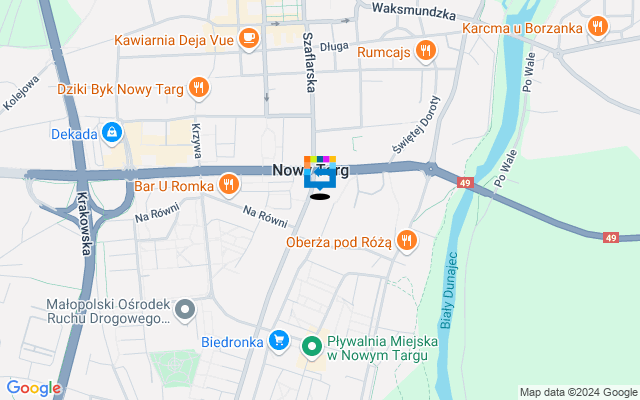This screenshot has height=400, width=640.
Task: Select the Dekada shopping marker
Action: click(x=112, y=132)
